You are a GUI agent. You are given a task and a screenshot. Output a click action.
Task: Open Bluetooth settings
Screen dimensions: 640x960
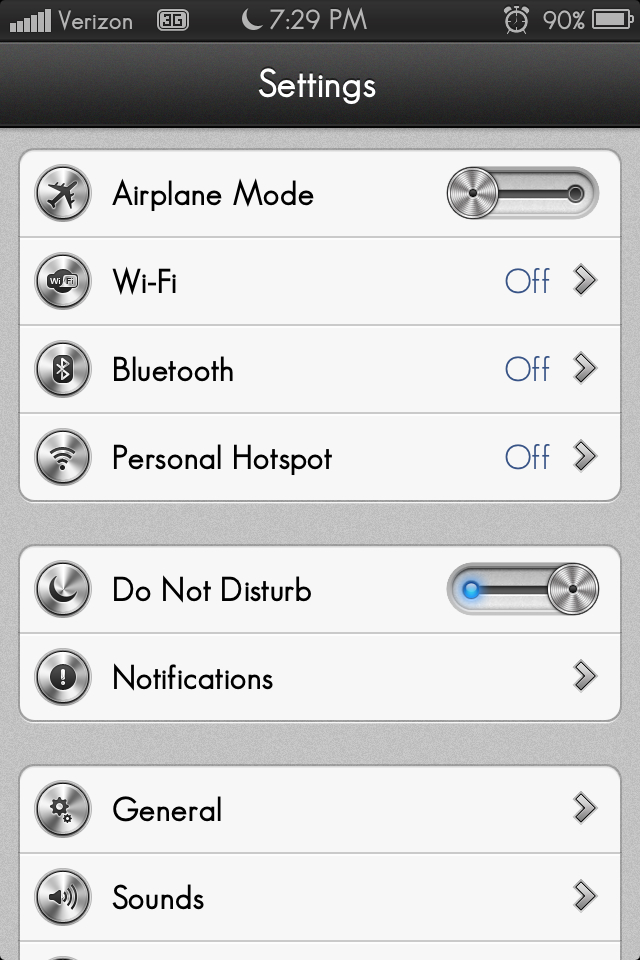[x=320, y=369]
